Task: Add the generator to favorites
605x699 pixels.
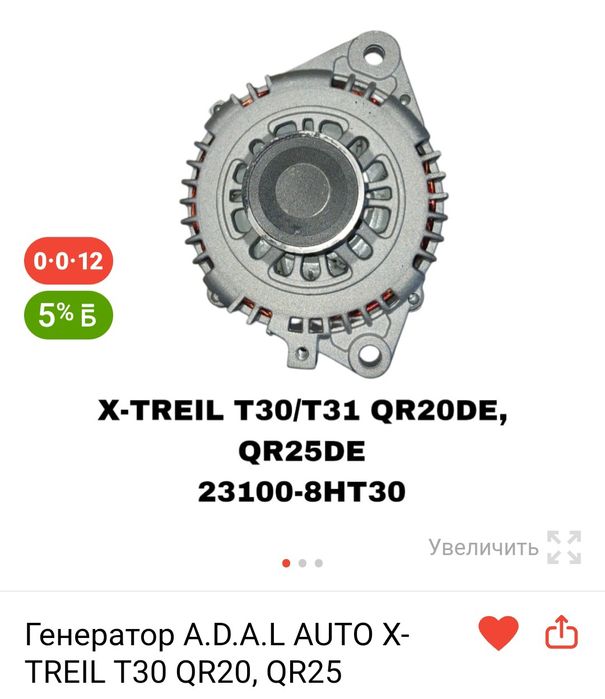Action: (x=498, y=633)
